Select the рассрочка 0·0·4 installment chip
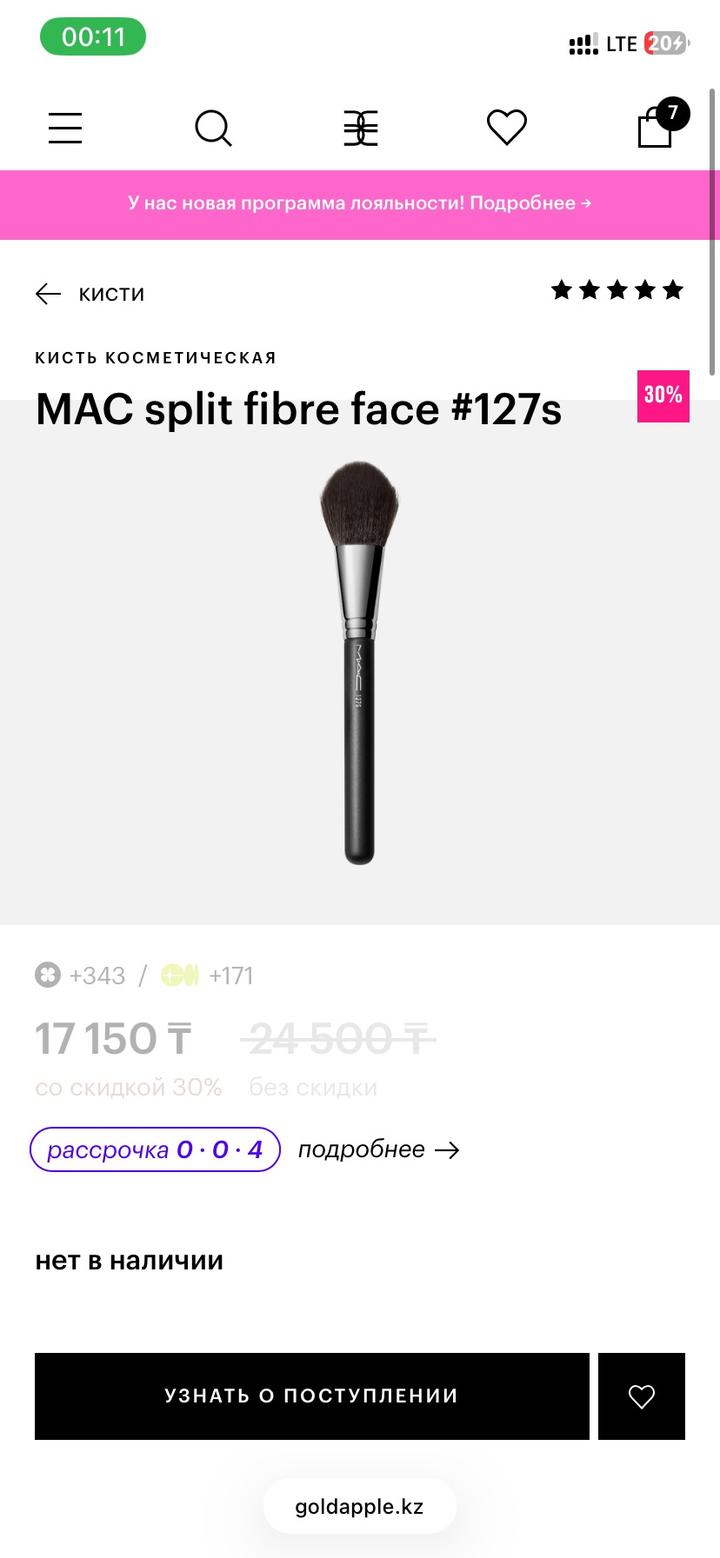The image size is (720, 1558). point(155,1150)
